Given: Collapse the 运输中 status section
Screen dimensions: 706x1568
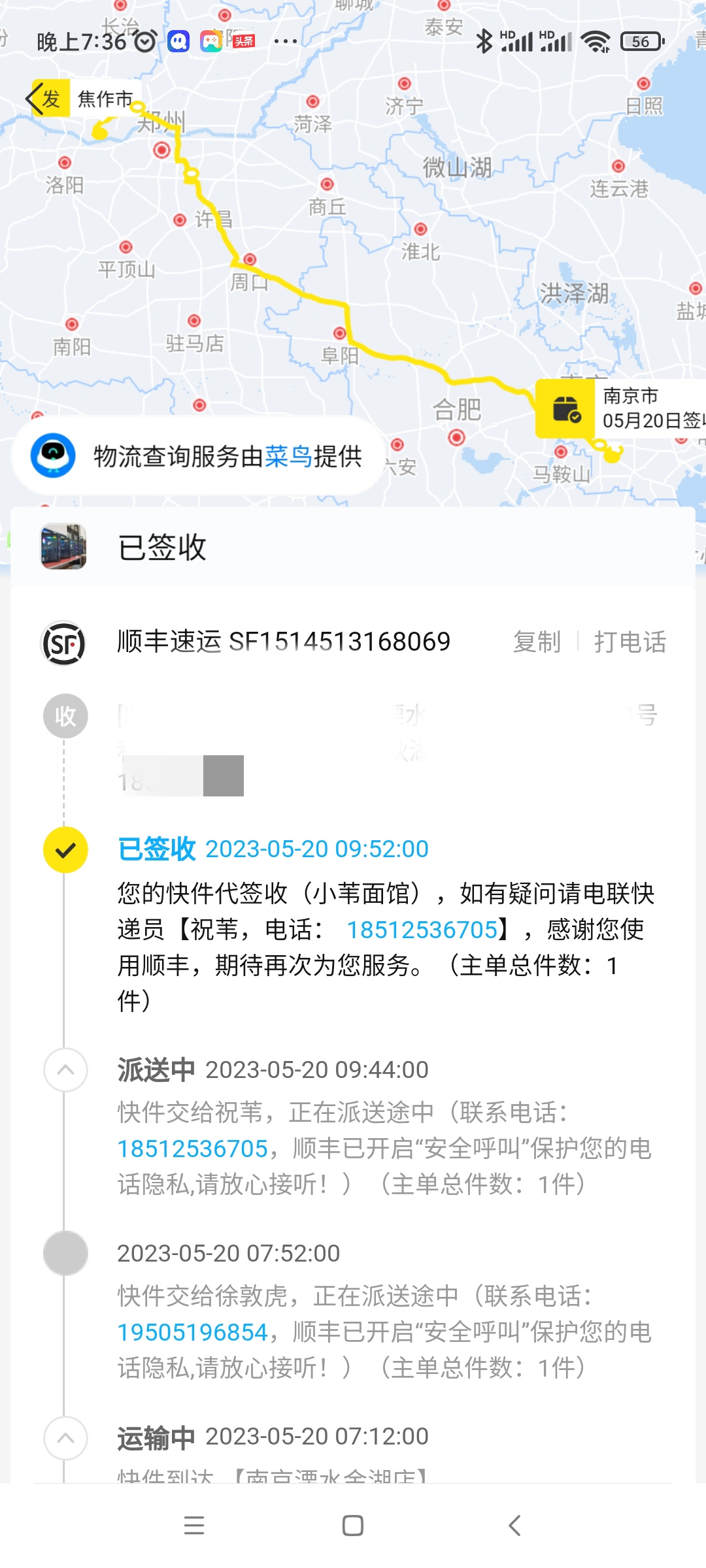Looking at the screenshot, I should click(65, 1438).
